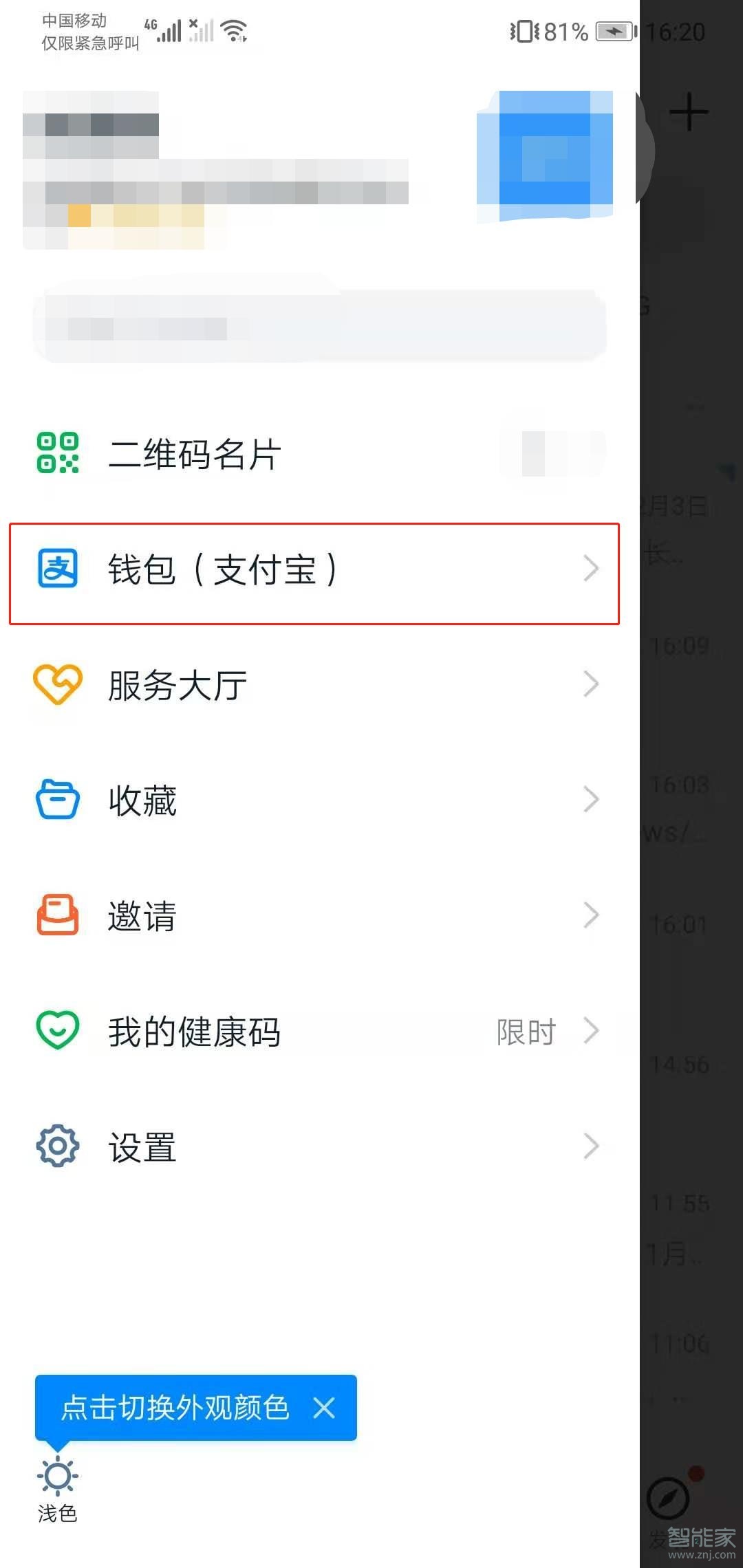Open 我的健康码 health code icon
This screenshot has width=743, height=1568.
click(58, 1030)
